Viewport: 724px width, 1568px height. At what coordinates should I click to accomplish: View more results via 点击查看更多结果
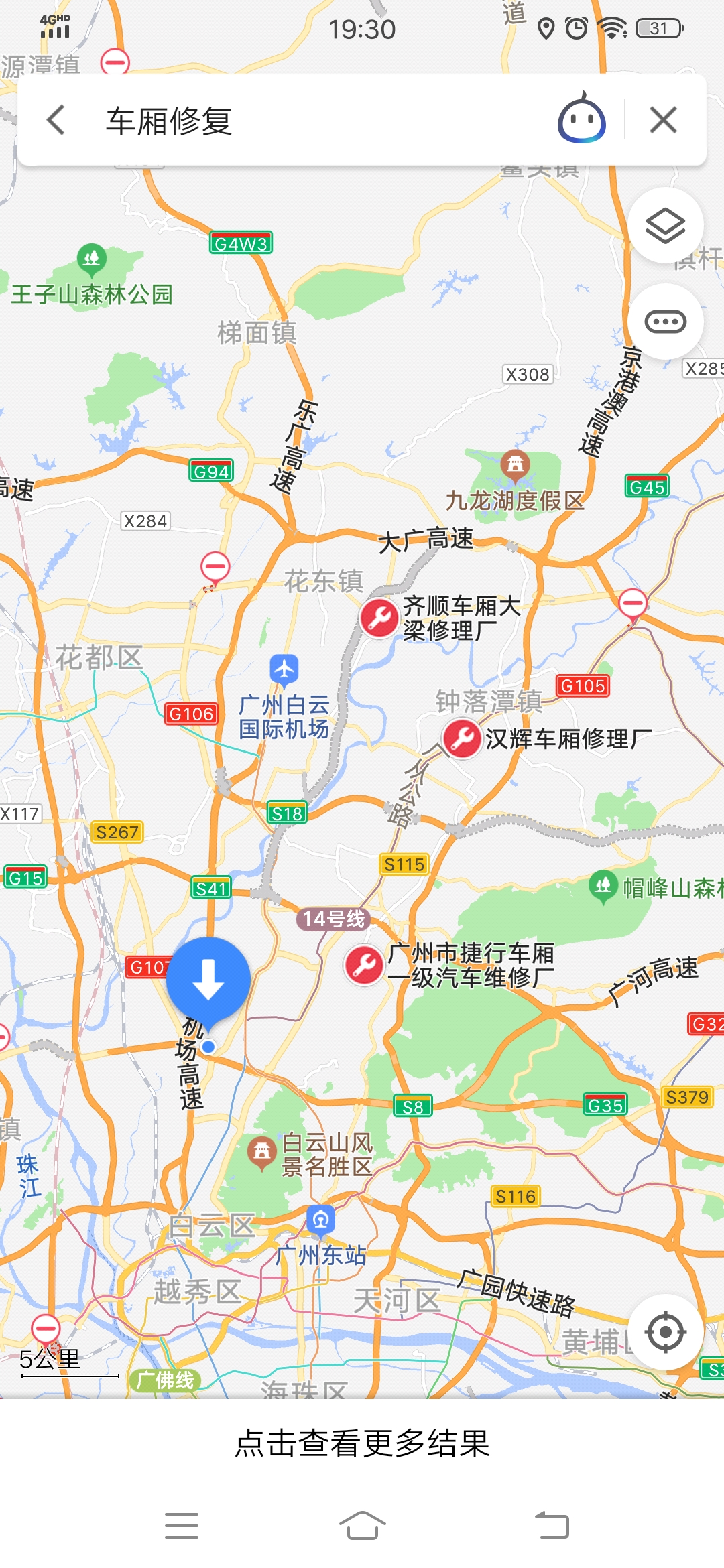[362, 1443]
